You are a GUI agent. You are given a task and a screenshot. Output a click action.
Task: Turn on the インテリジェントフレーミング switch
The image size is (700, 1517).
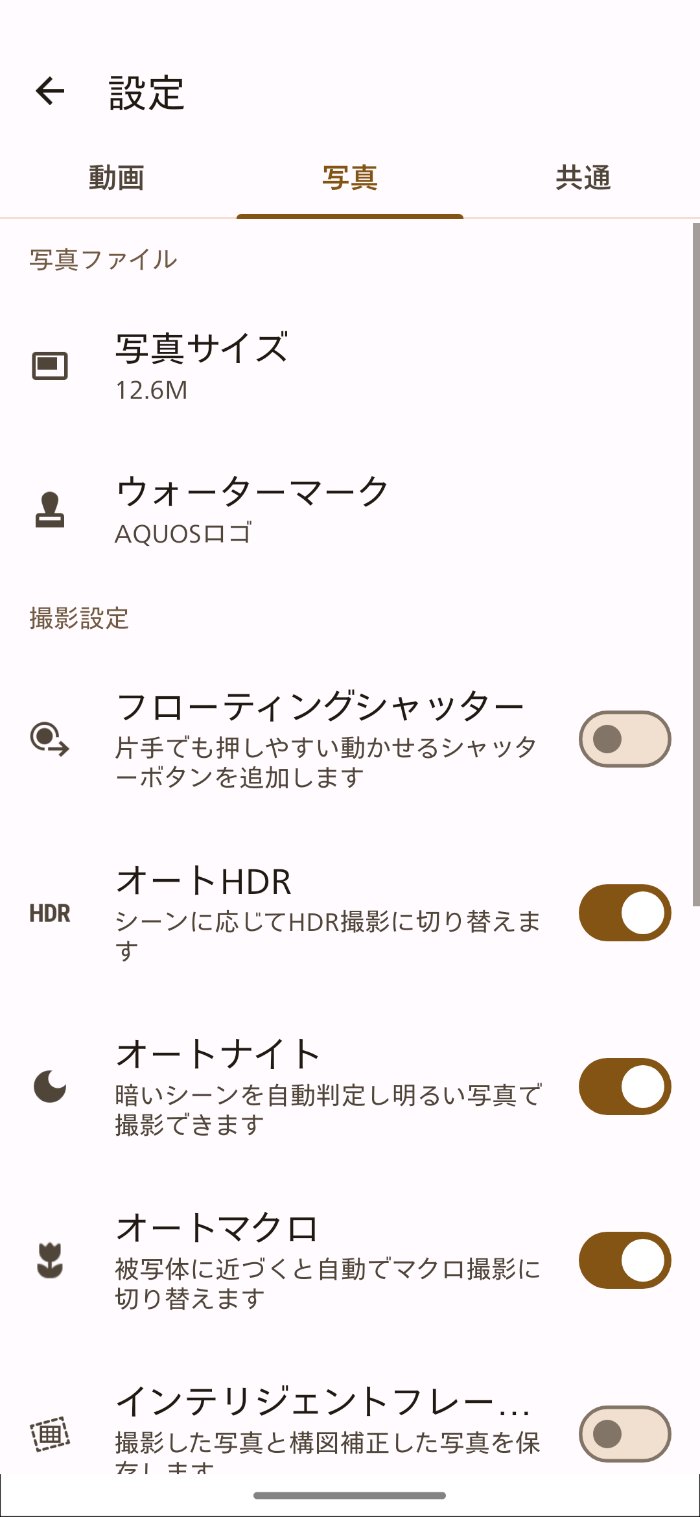(624, 1434)
